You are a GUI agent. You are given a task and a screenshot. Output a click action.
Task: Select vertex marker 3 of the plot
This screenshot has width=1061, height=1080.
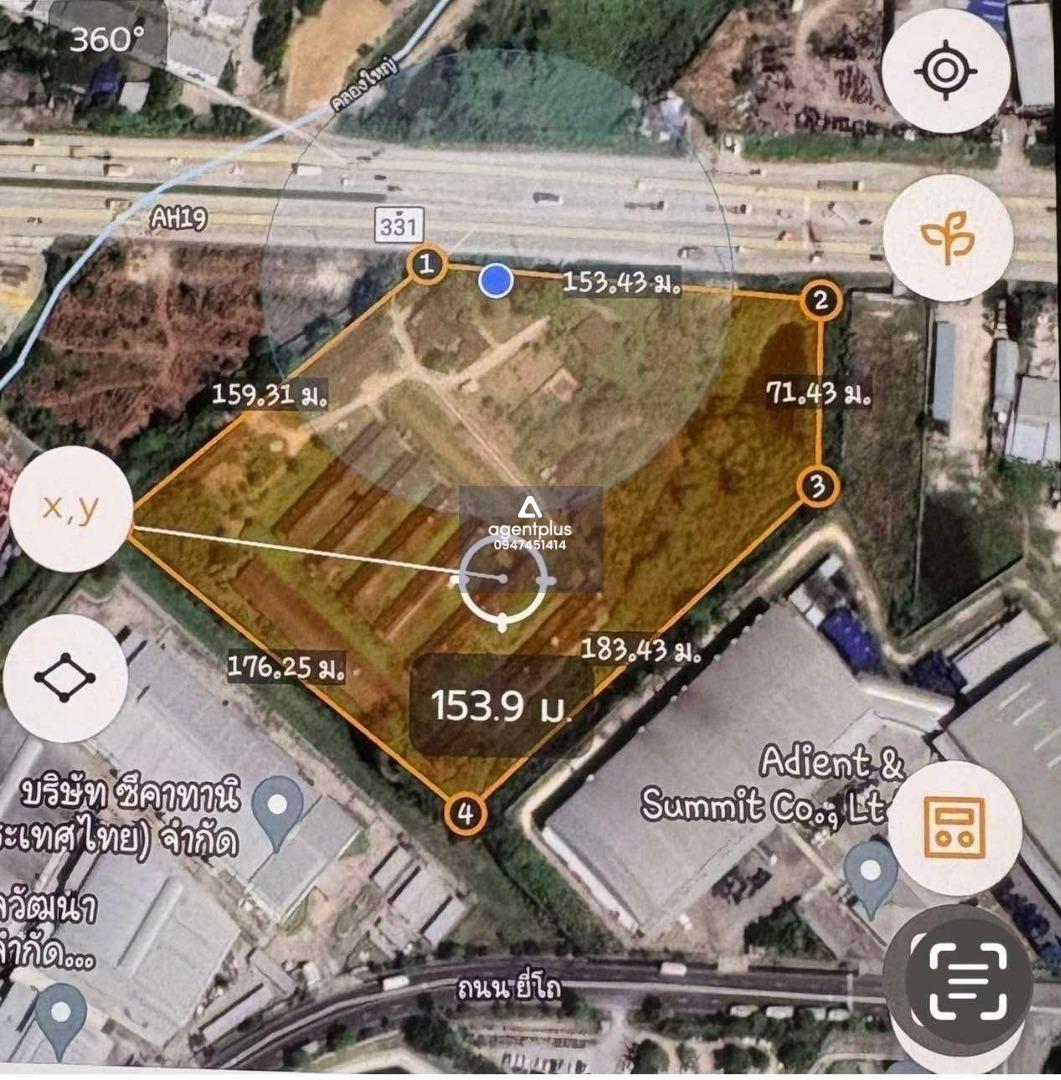[818, 487]
